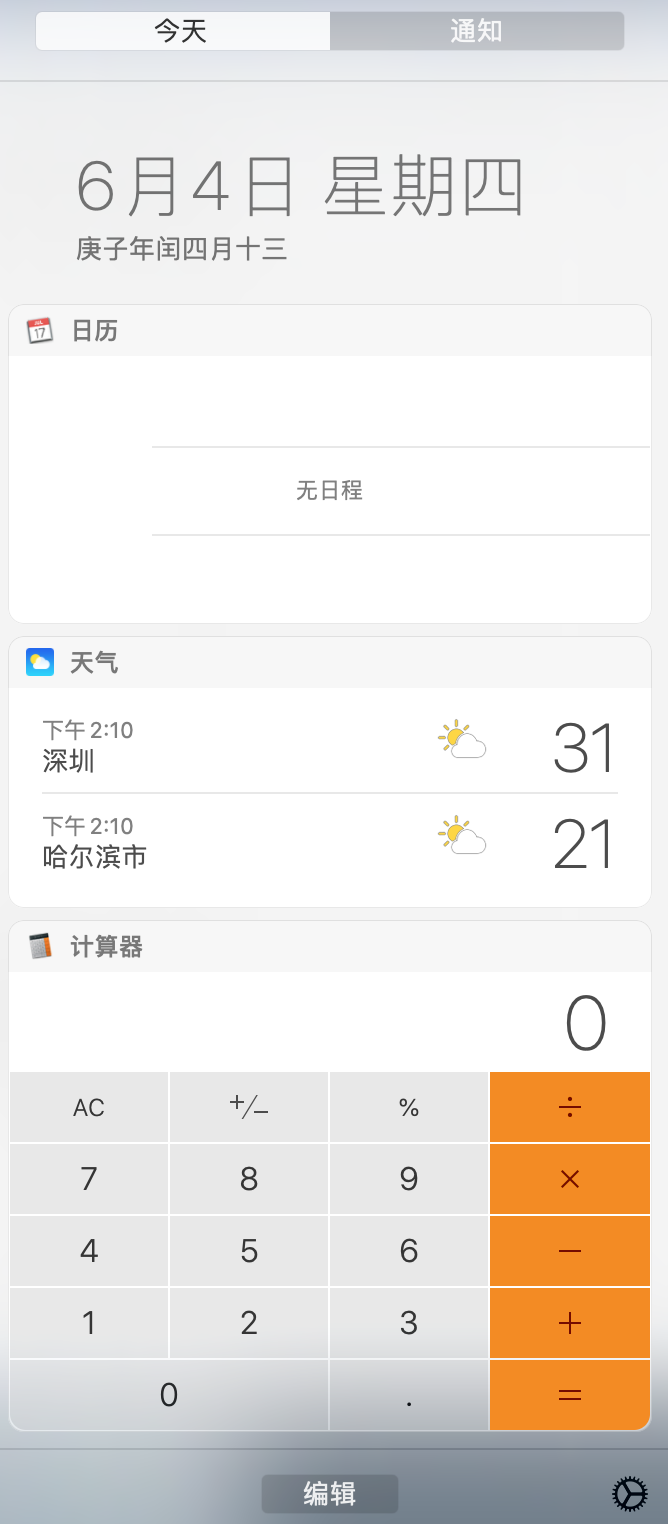
Task: Open the 深圳 weather row
Action: pos(329,746)
